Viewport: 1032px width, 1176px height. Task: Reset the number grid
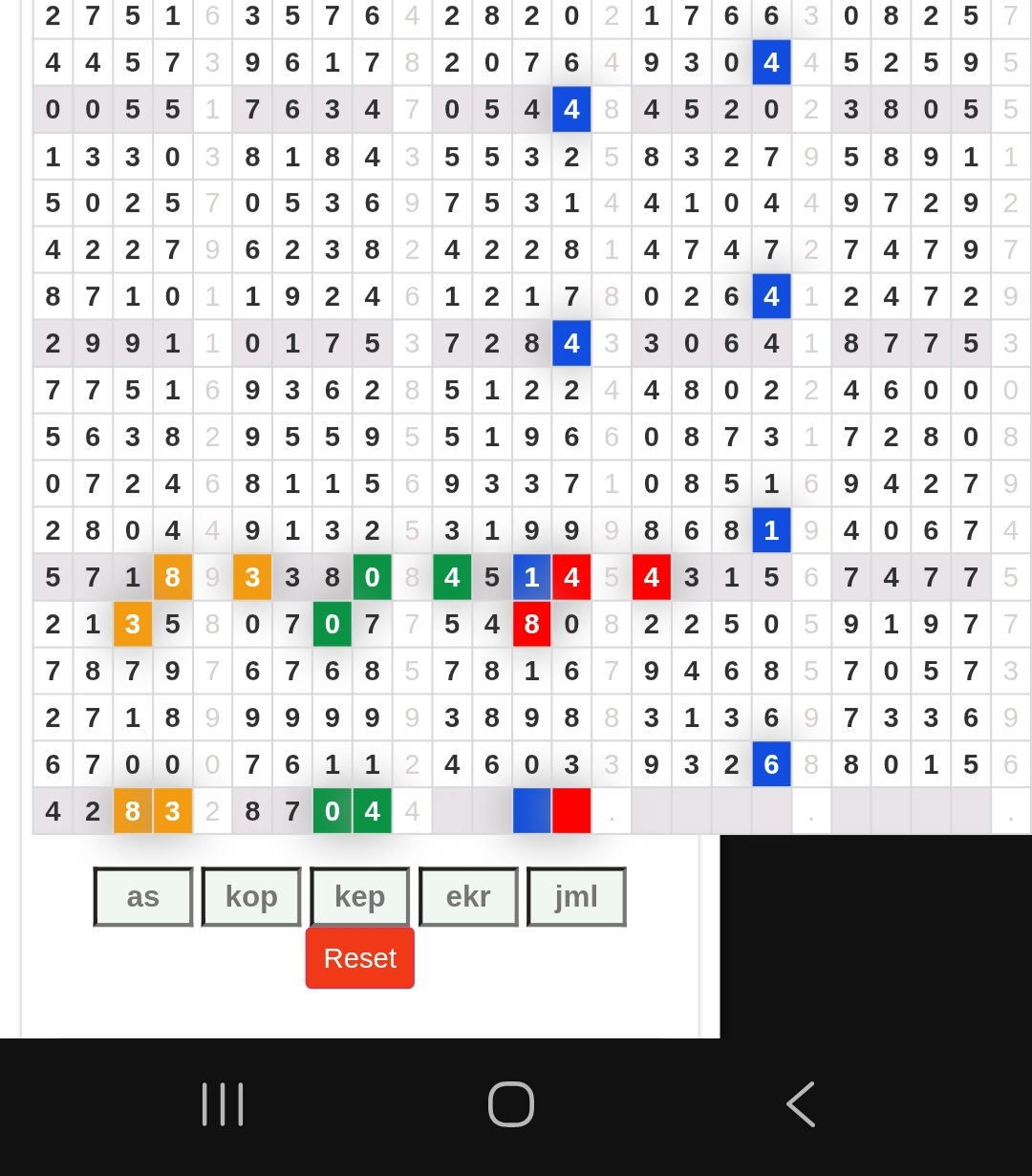(360, 958)
